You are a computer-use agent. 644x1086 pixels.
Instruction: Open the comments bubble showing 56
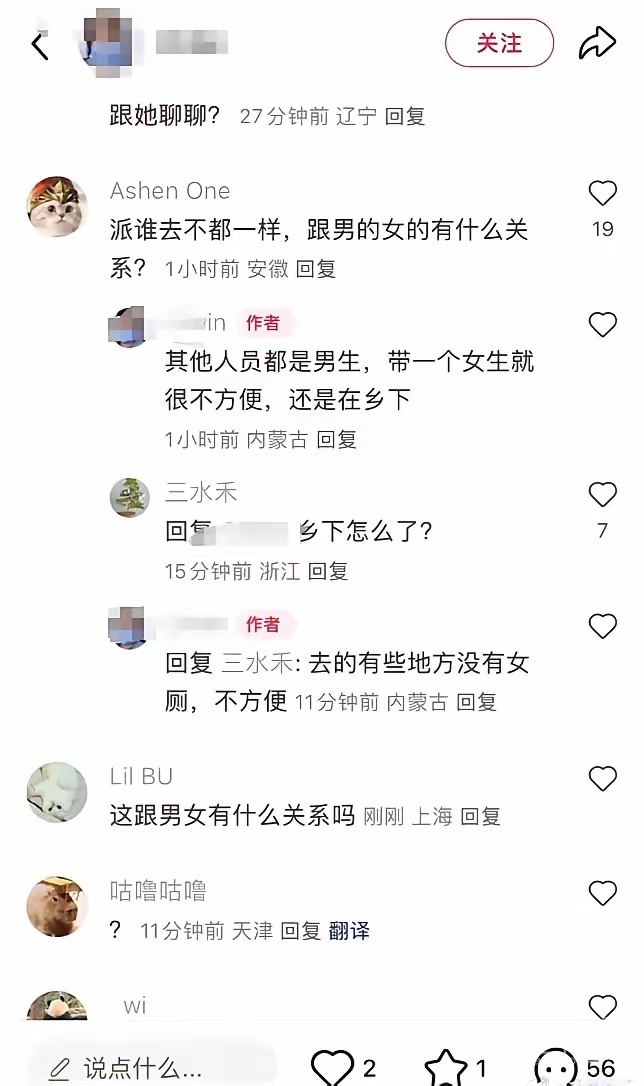556,1067
